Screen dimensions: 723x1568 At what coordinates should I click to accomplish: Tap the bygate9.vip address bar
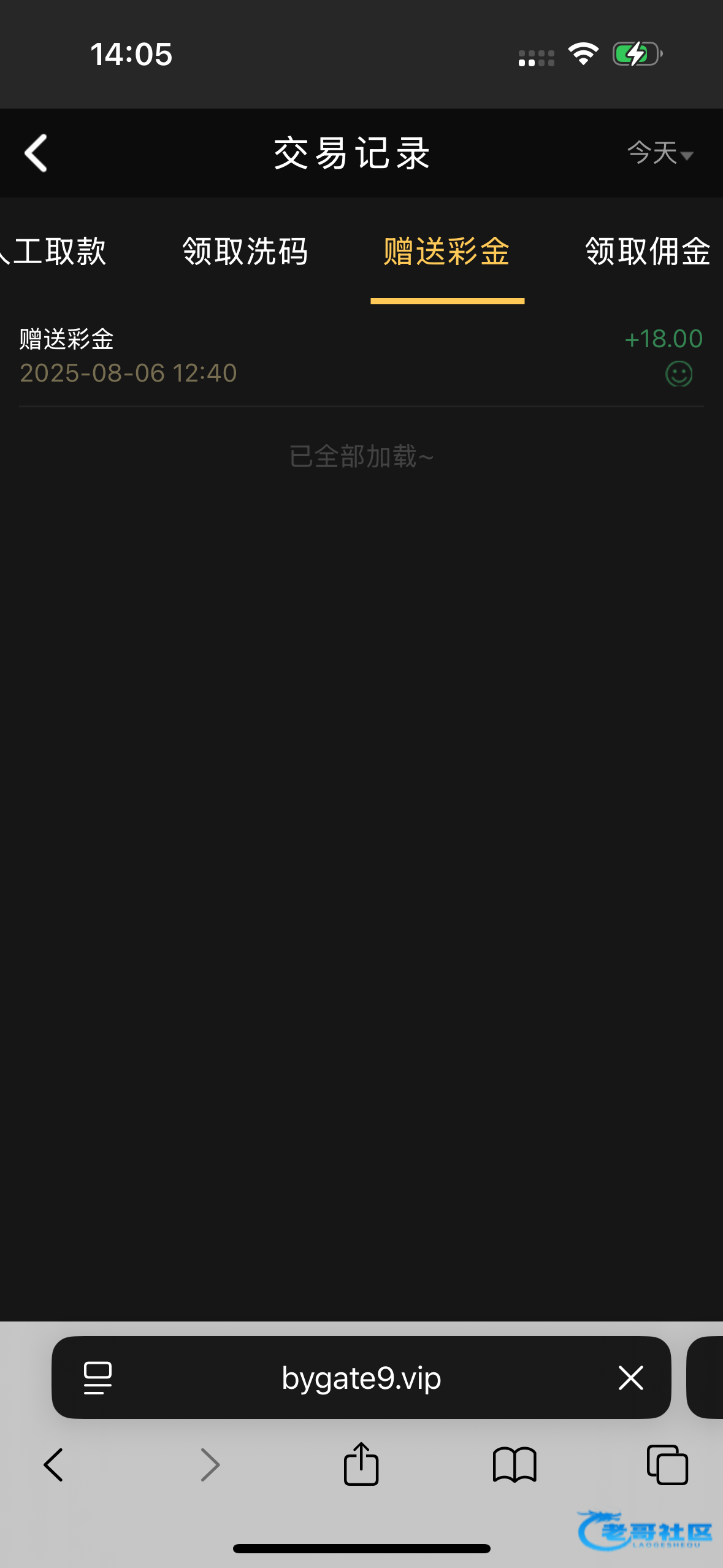point(361,1378)
